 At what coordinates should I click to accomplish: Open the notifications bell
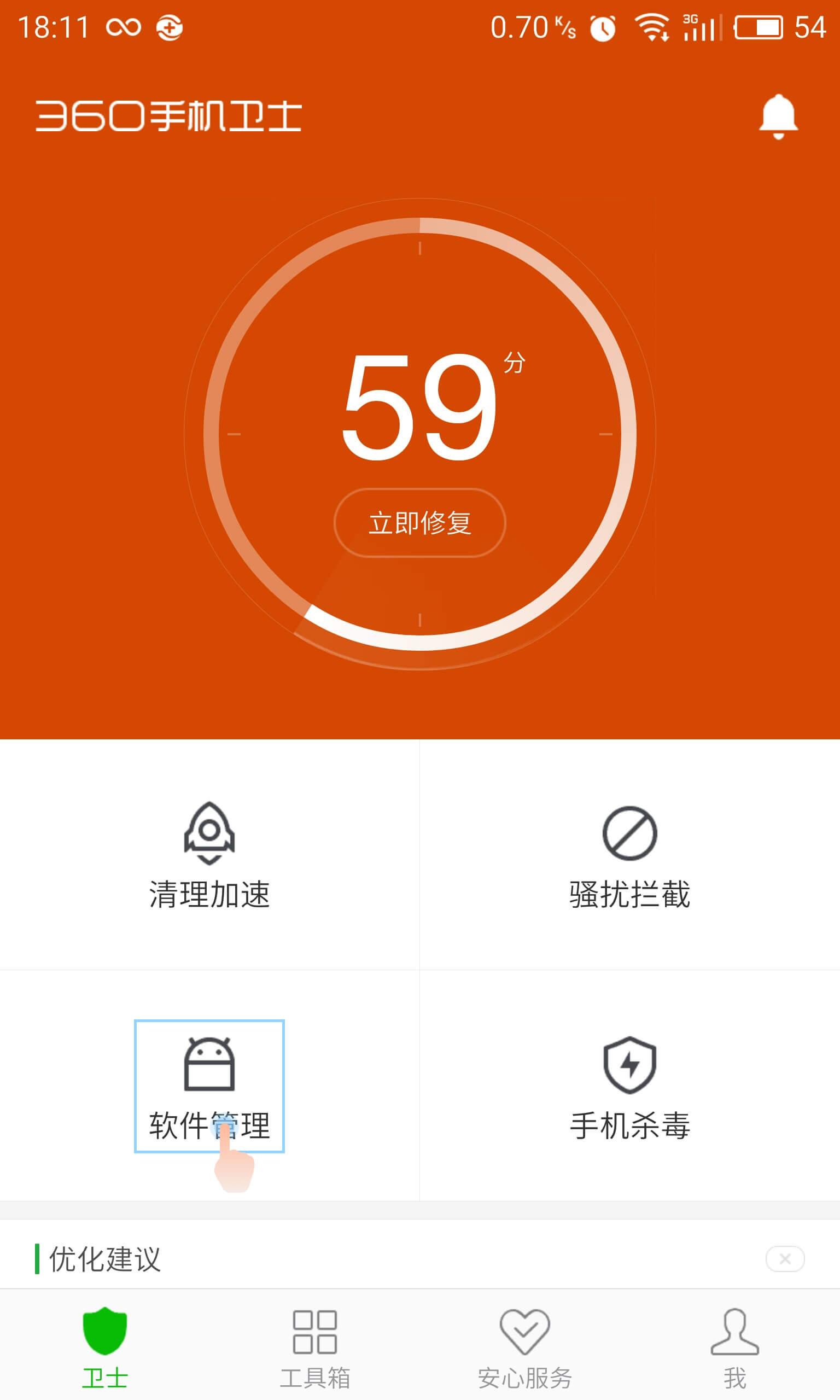(778, 116)
